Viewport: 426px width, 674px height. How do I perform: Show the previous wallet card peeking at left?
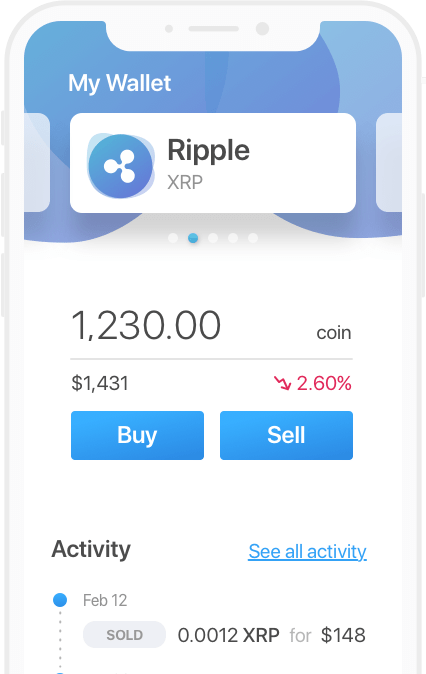coord(37,162)
